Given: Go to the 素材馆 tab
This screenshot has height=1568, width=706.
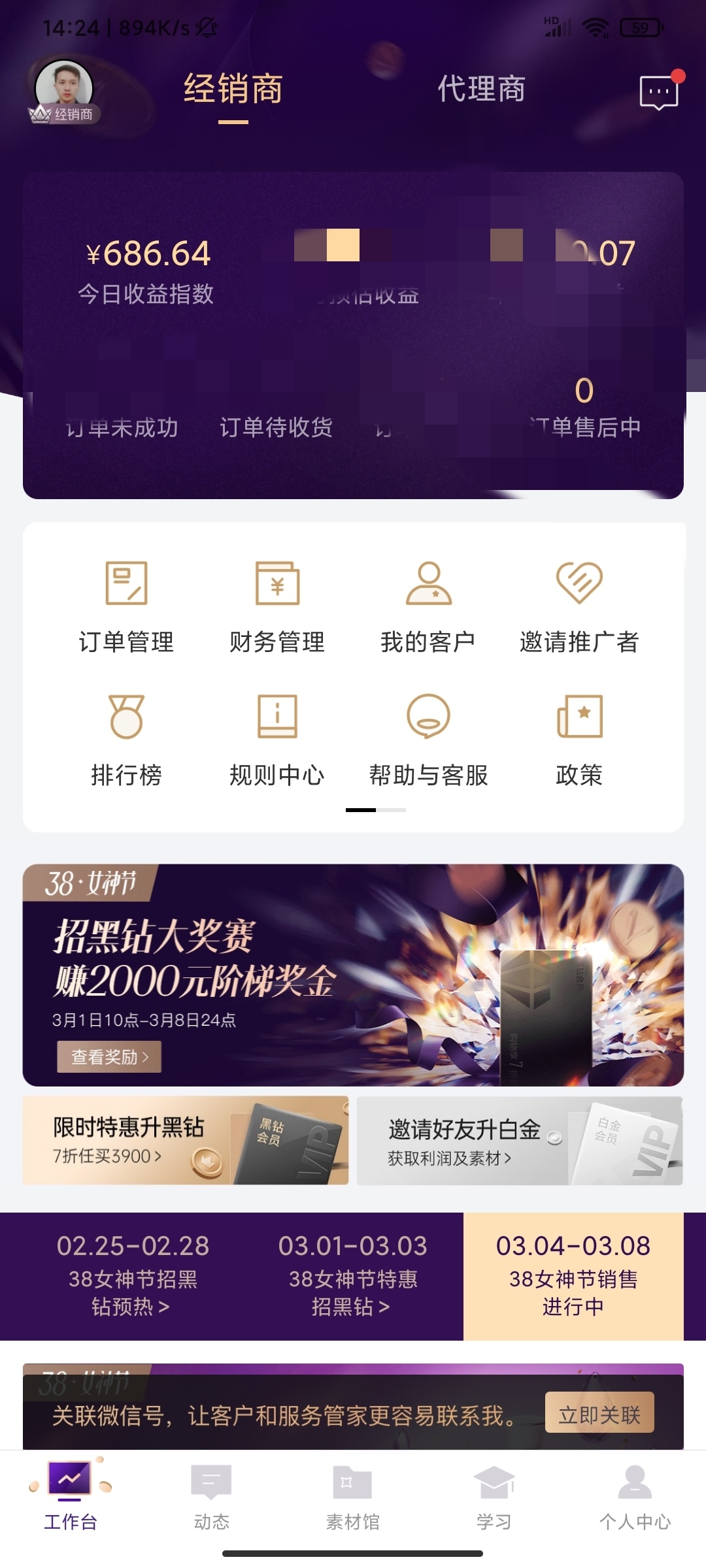Looking at the screenshot, I should point(352,1496).
